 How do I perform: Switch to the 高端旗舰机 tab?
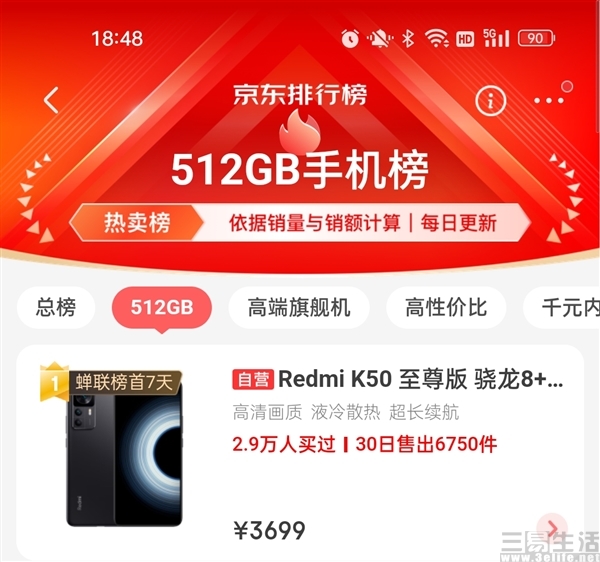click(x=299, y=308)
